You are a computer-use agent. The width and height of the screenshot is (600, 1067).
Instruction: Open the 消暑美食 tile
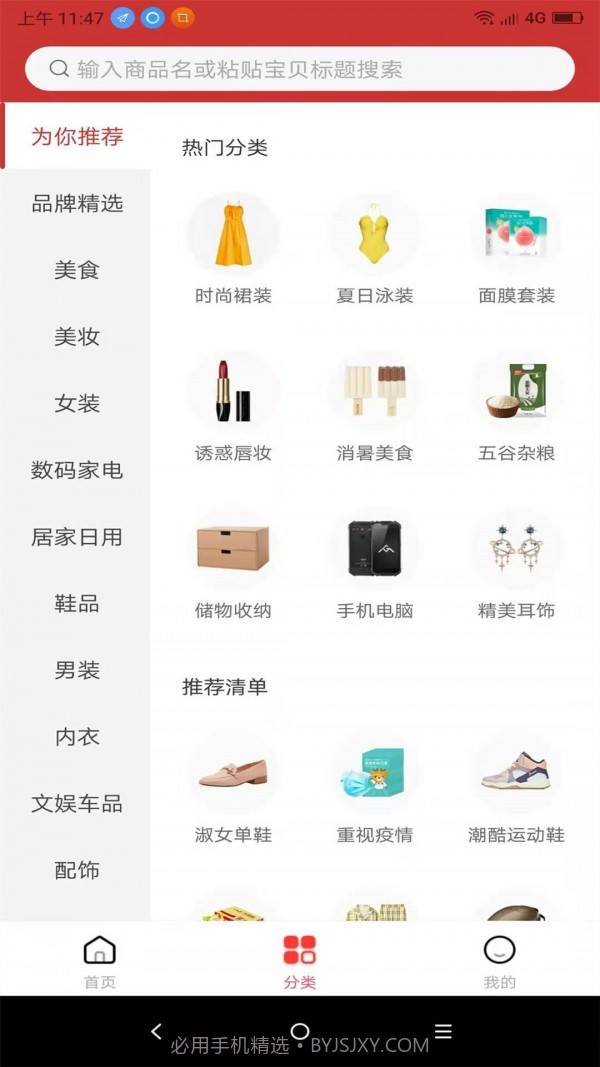pos(375,407)
